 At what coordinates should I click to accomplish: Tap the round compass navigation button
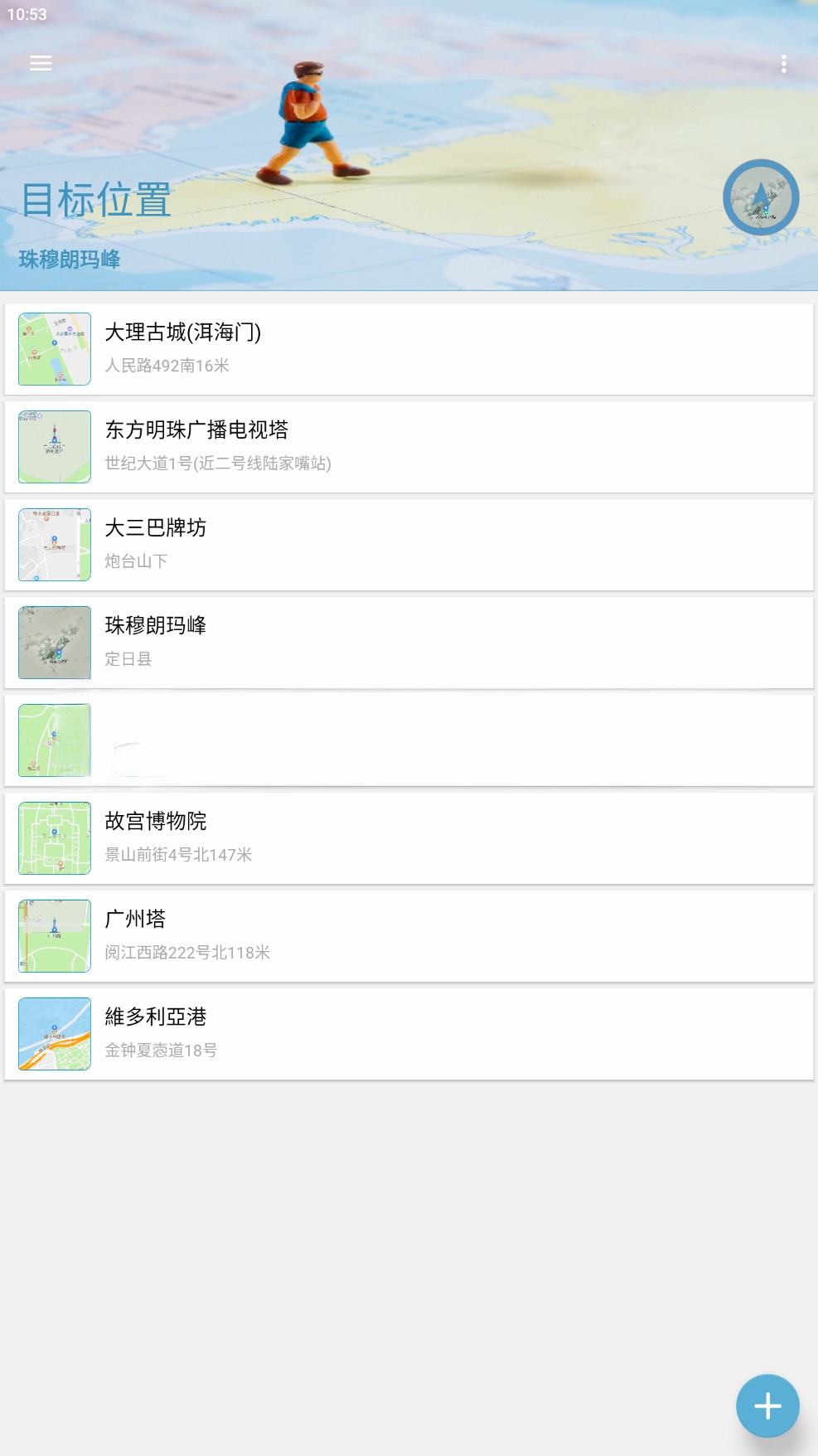tap(760, 197)
